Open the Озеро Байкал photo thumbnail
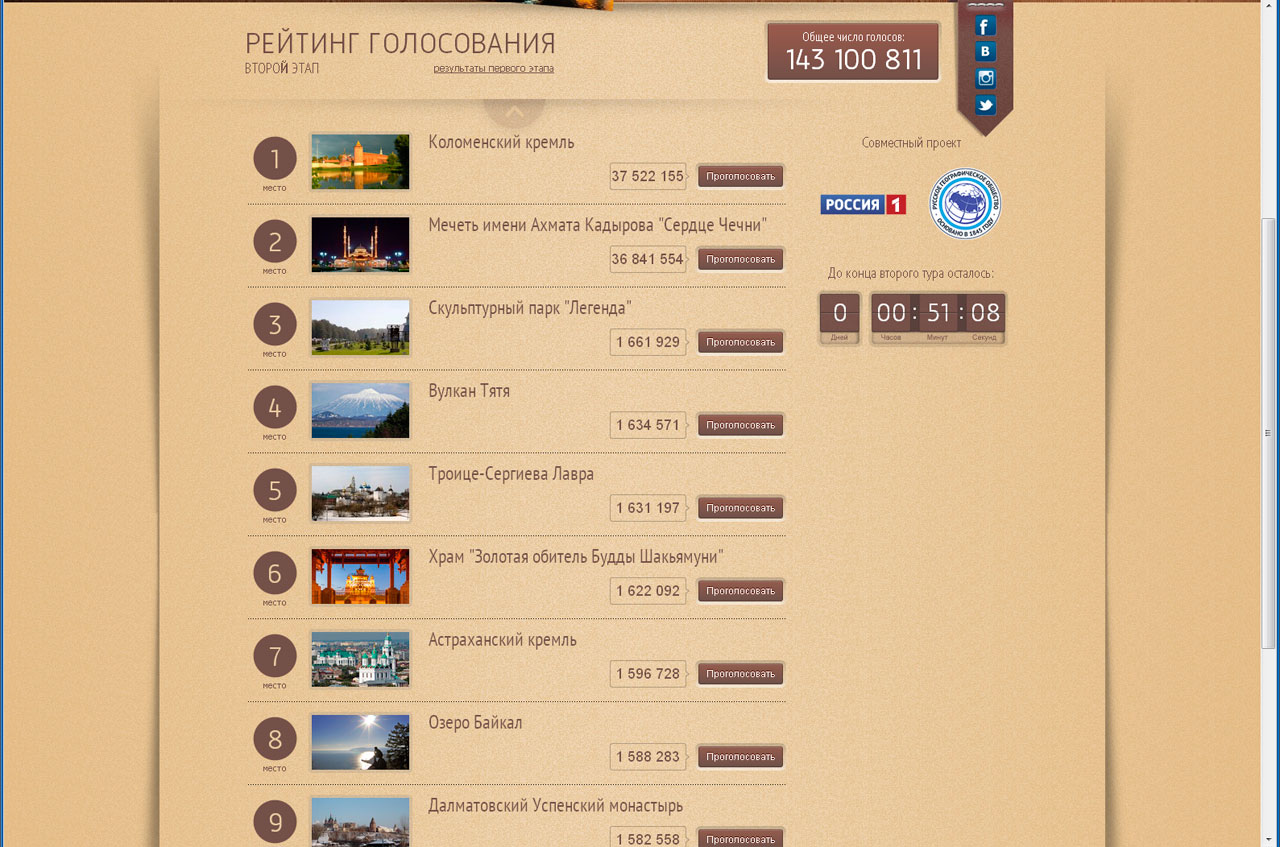The image size is (1280, 847). tap(360, 742)
